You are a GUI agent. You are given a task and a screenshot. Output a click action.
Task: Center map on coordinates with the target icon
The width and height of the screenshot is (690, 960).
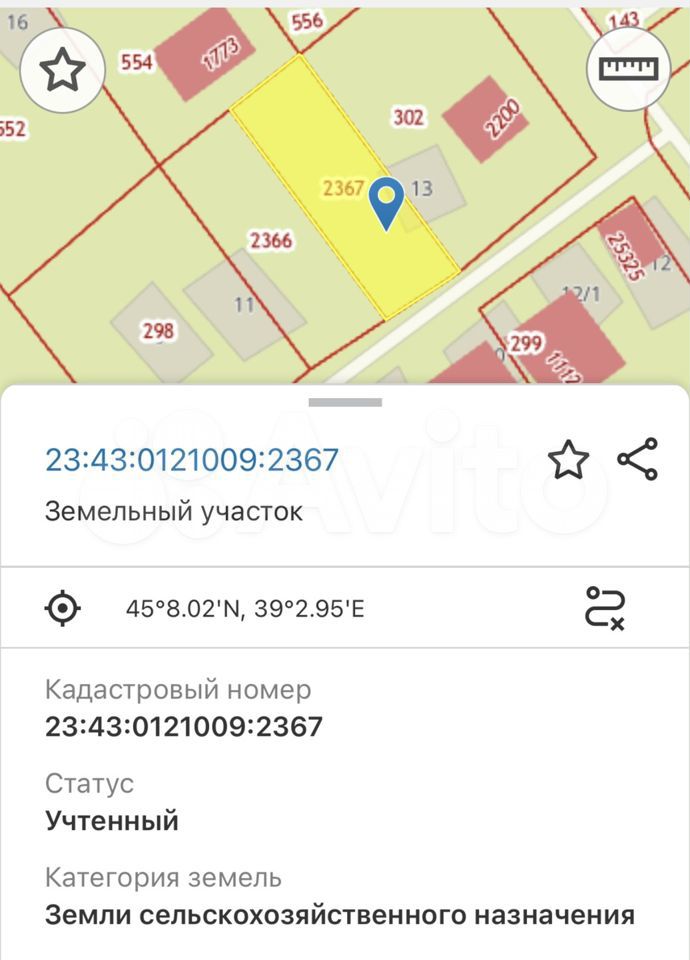tap(63, 607)
